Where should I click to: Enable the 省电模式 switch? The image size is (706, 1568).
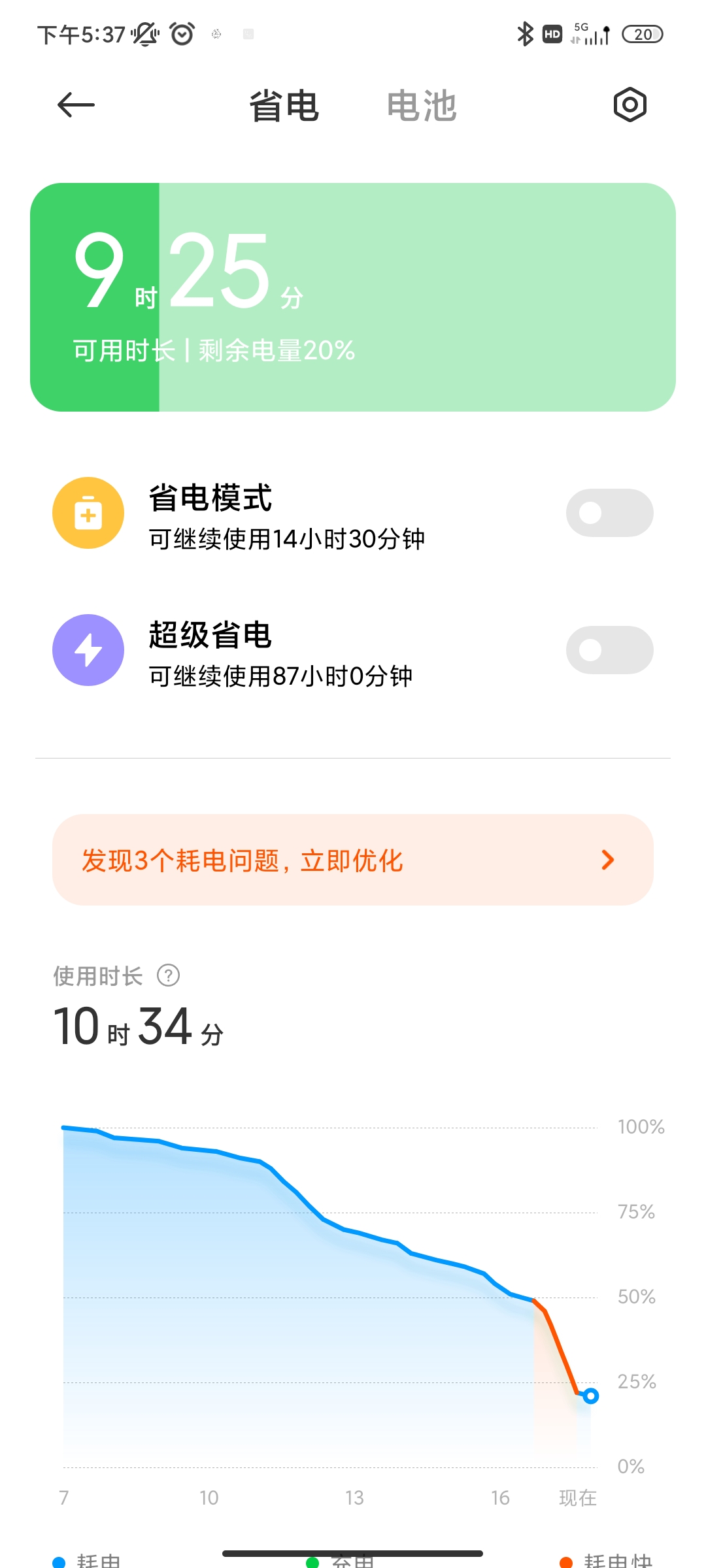(609, 513)
